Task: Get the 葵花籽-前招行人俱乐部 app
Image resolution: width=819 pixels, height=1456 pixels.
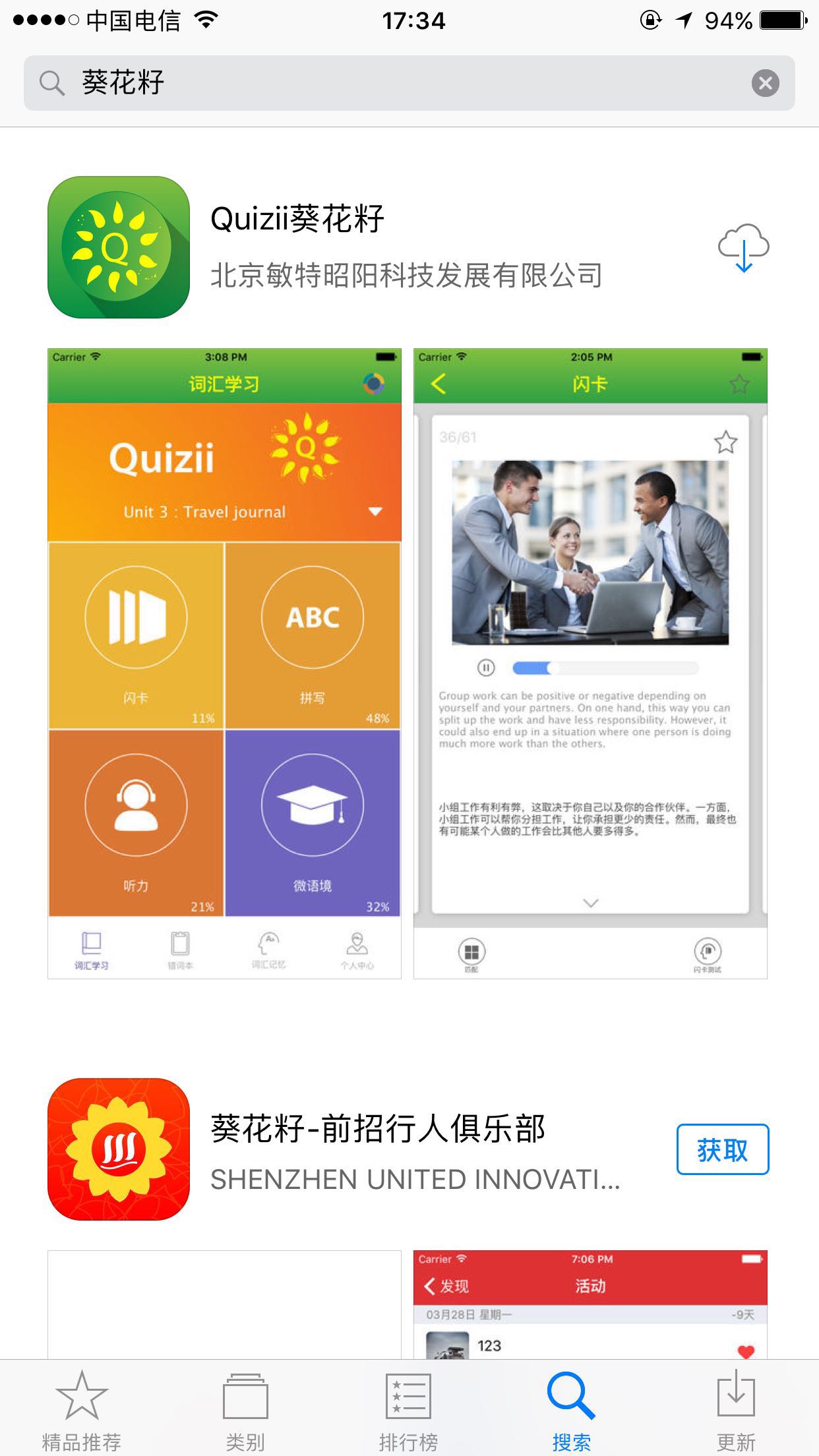Action: click(x=722, y=1149)
